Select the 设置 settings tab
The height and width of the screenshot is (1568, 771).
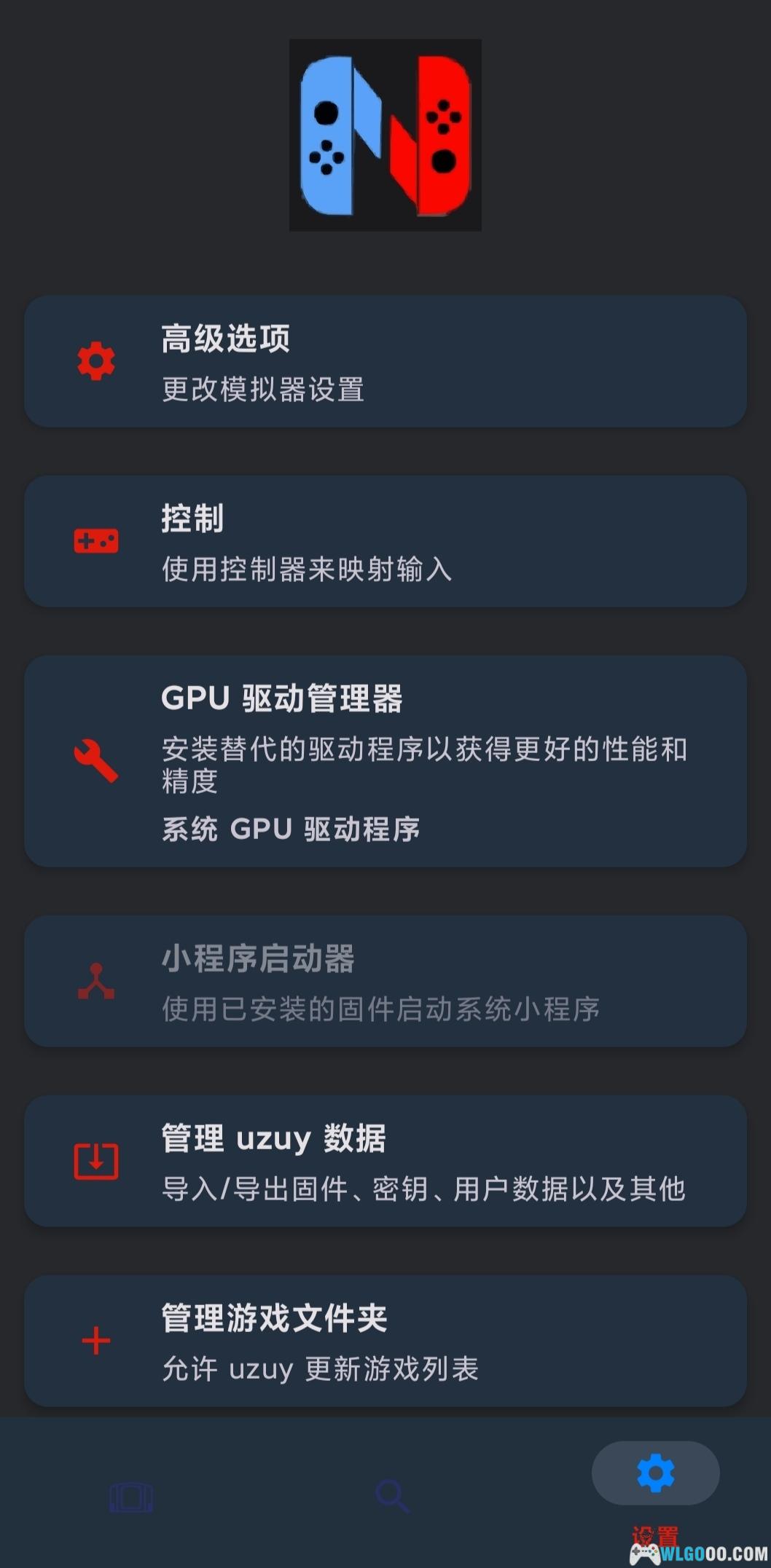pos(655,1474)
